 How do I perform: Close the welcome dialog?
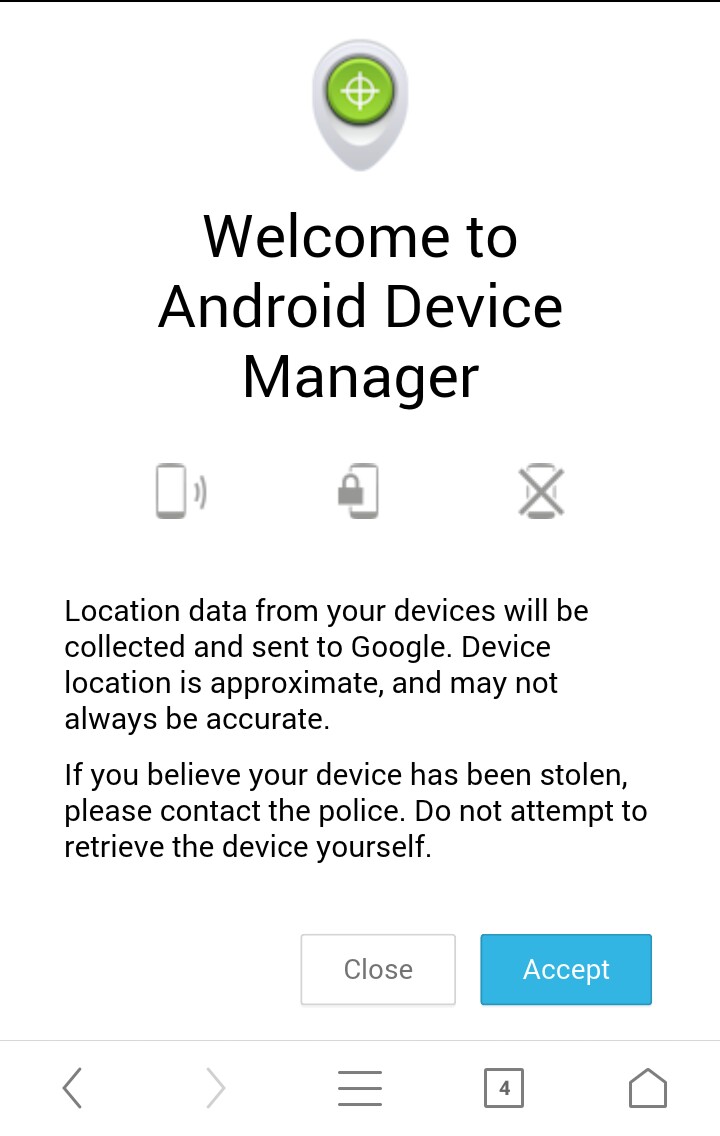point(378,969)
